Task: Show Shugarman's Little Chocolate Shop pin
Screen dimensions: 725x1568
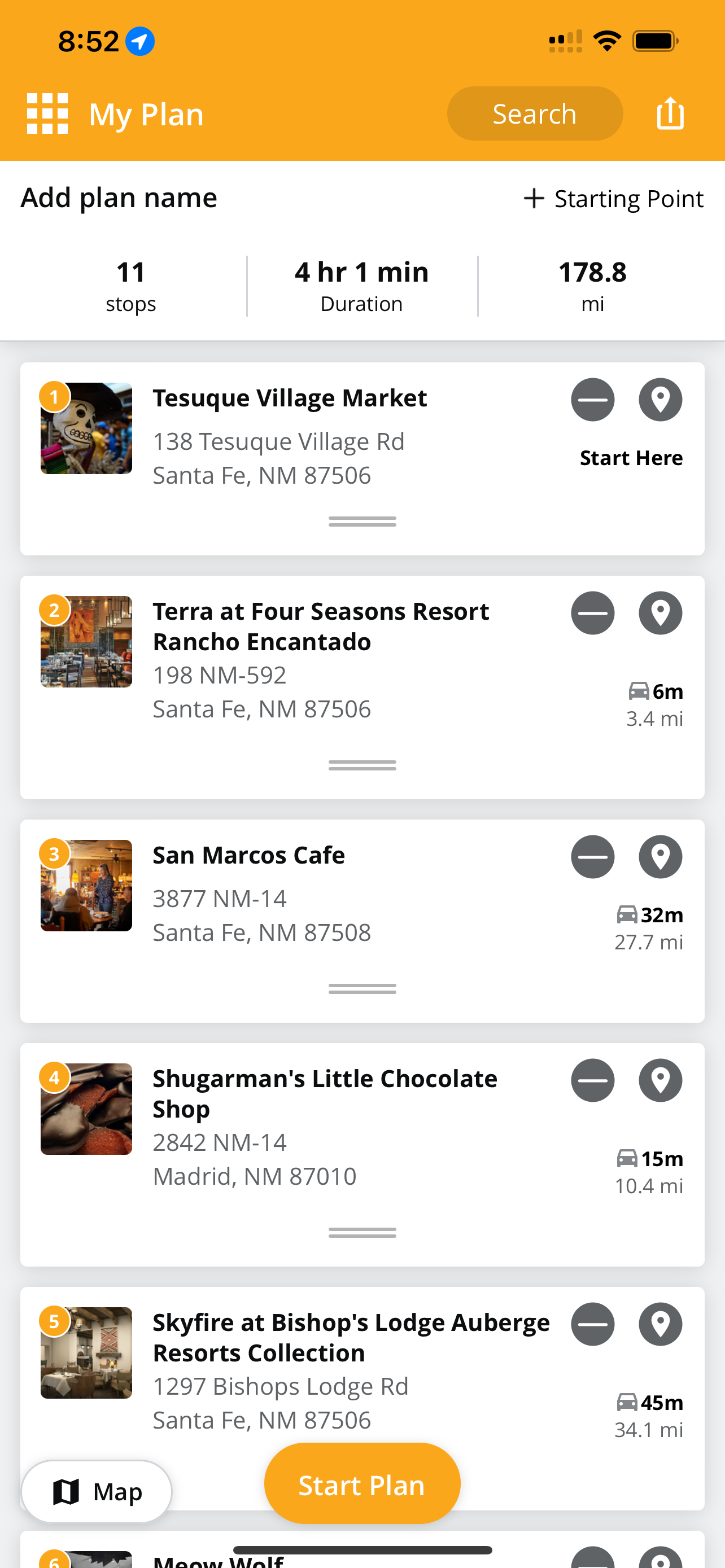Action: [660, 1080]
